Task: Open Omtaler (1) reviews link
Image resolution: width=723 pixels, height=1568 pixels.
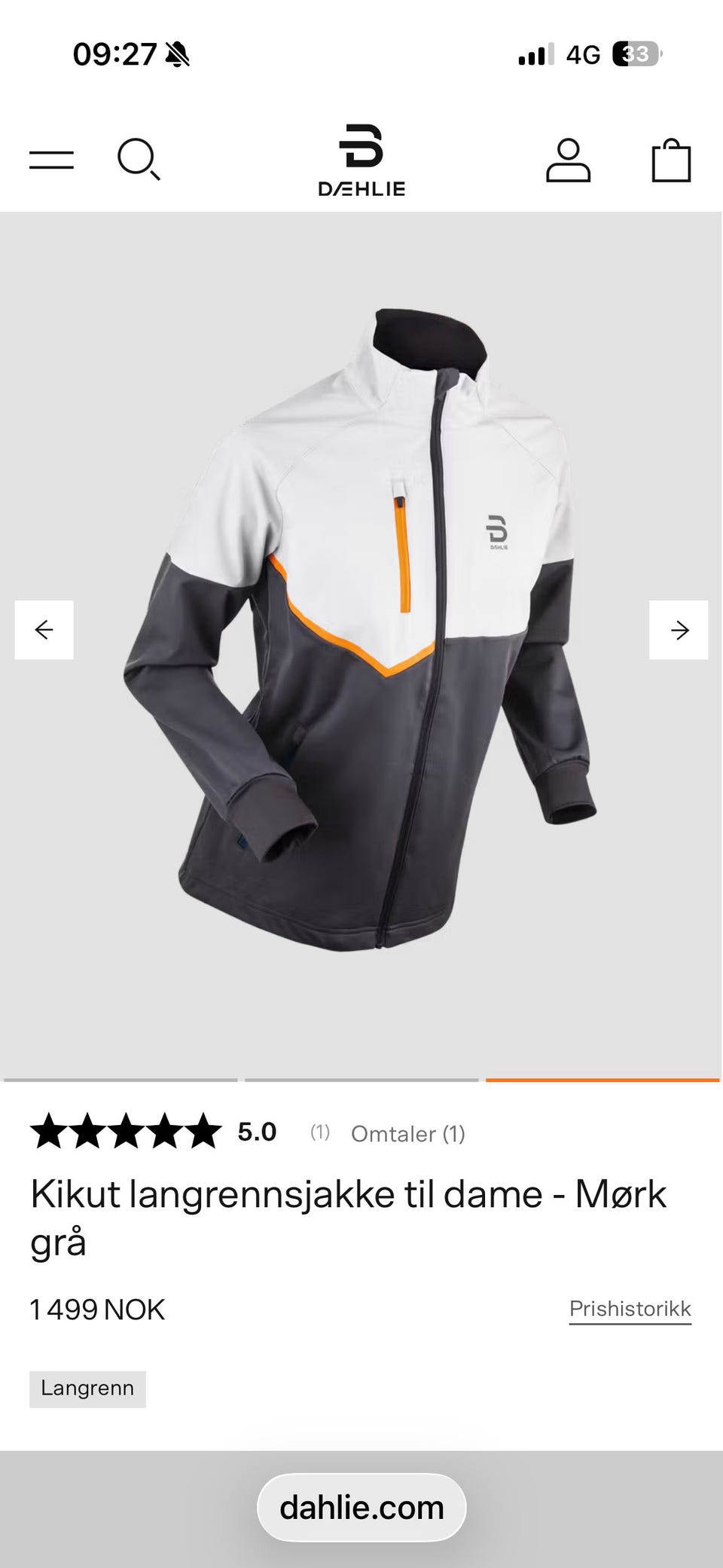Action: 408,1133
